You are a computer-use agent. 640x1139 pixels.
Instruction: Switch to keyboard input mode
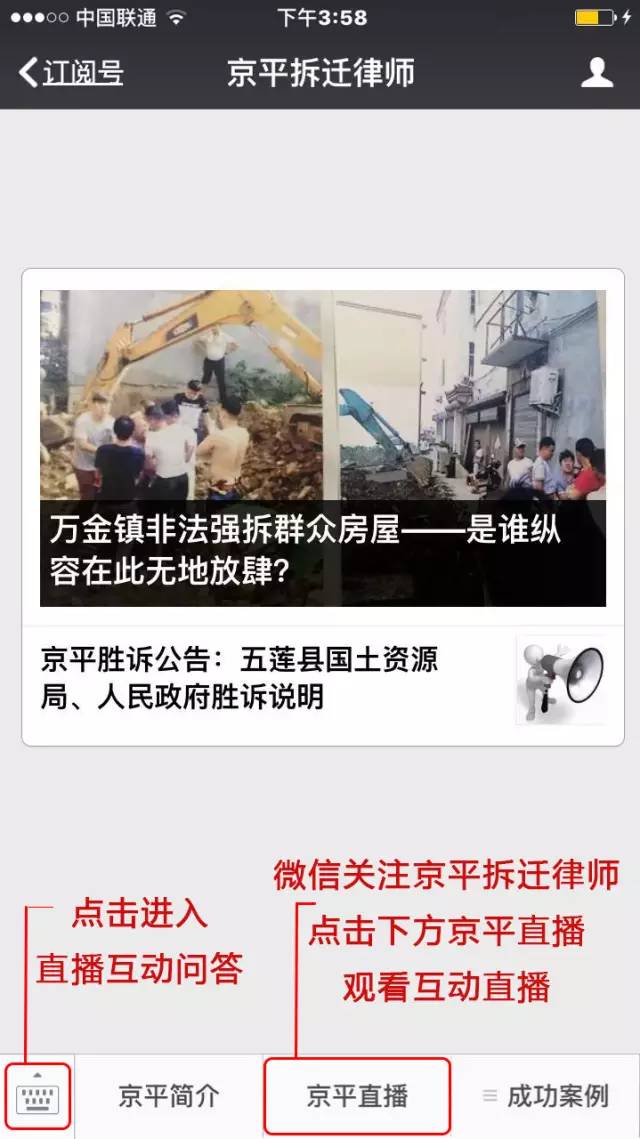(38, 1097)
